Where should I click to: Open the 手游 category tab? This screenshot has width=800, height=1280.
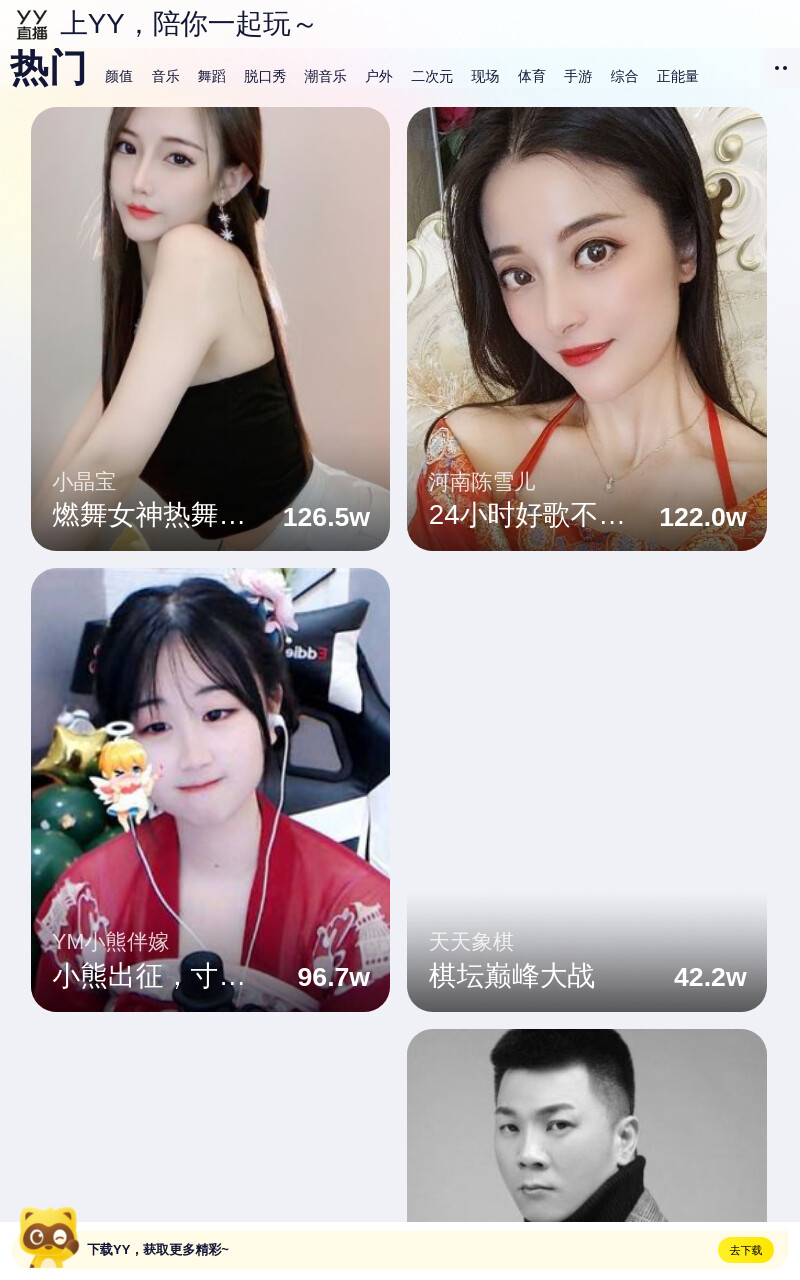[578, 76]
